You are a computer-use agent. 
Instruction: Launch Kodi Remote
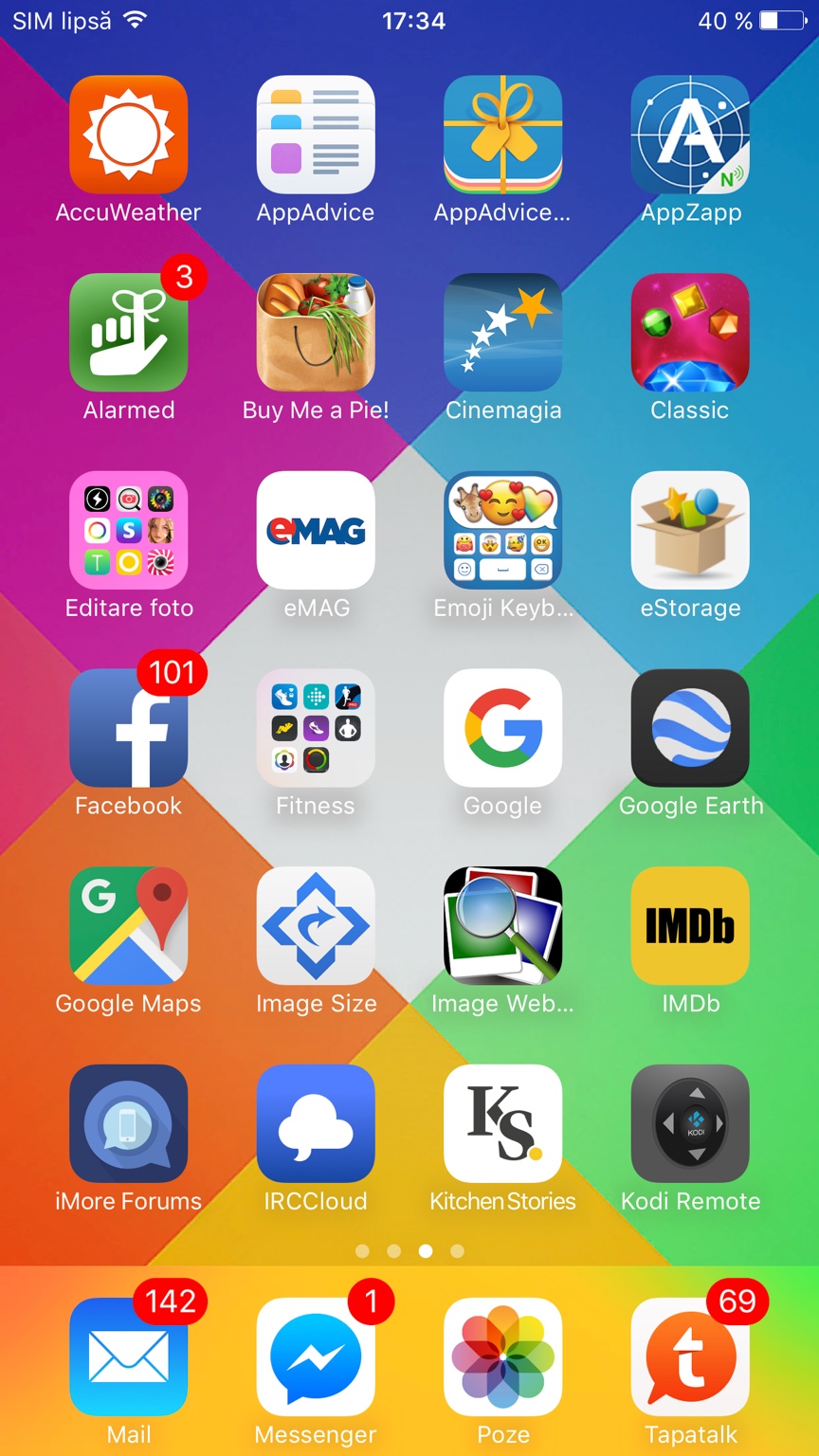[x=690, y=1123]
